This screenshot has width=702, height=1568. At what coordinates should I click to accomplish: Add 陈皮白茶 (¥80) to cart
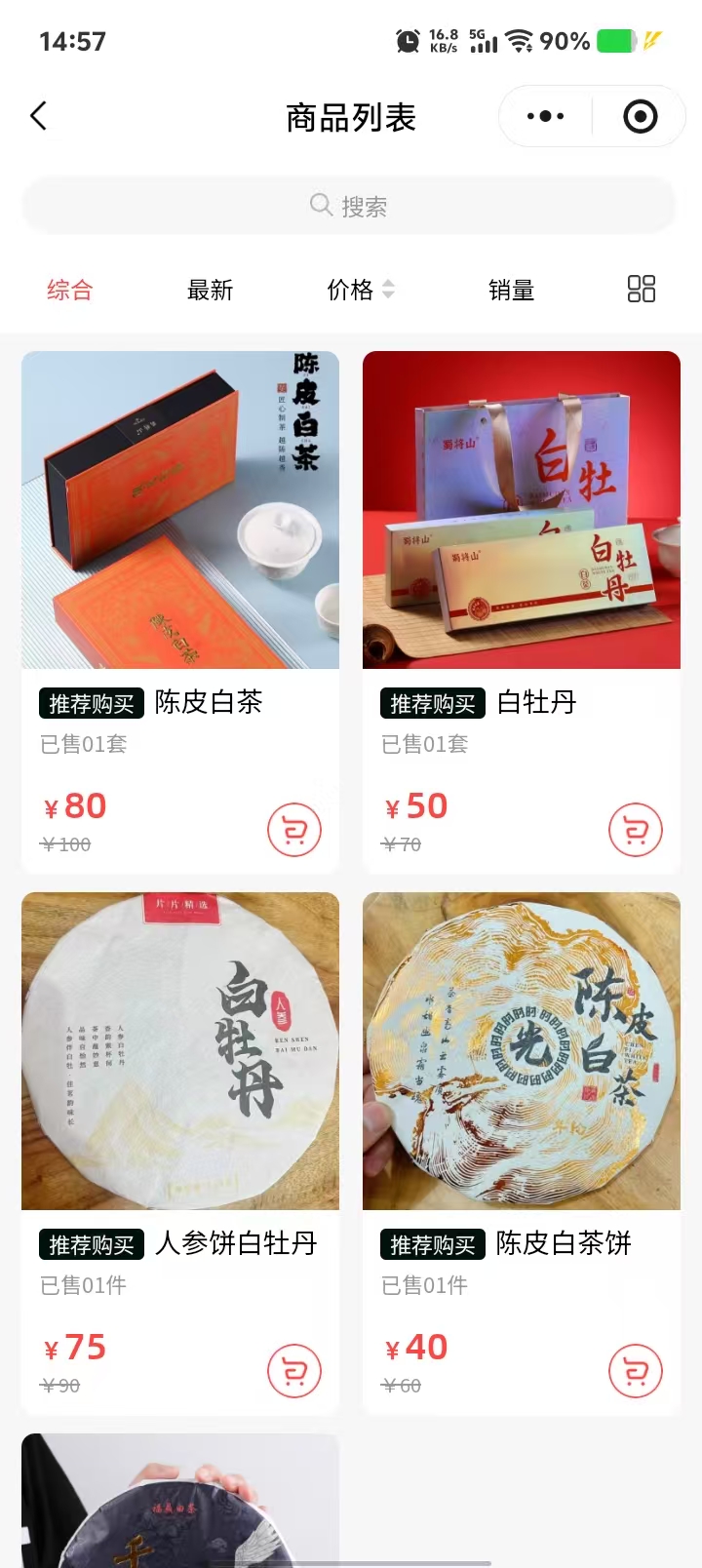click(x=294, y=830)
